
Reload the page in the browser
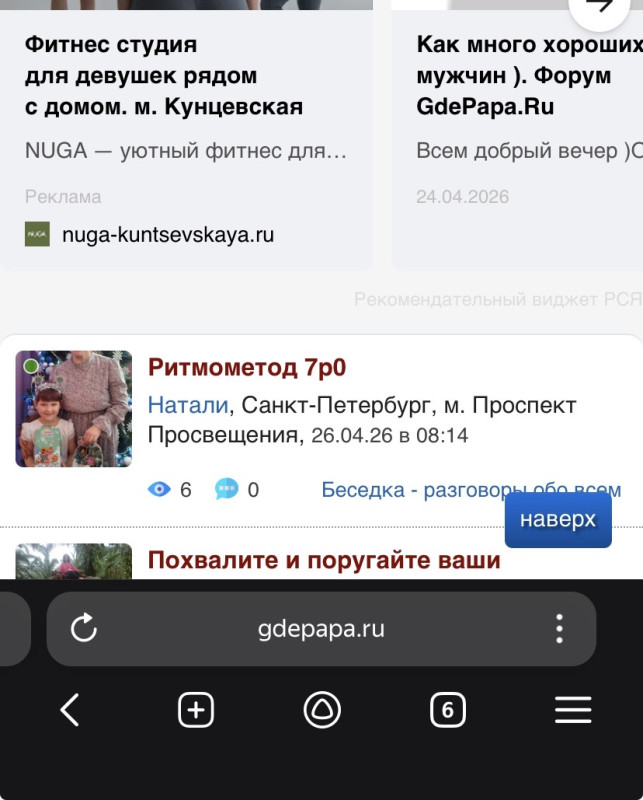click(84, 628)
